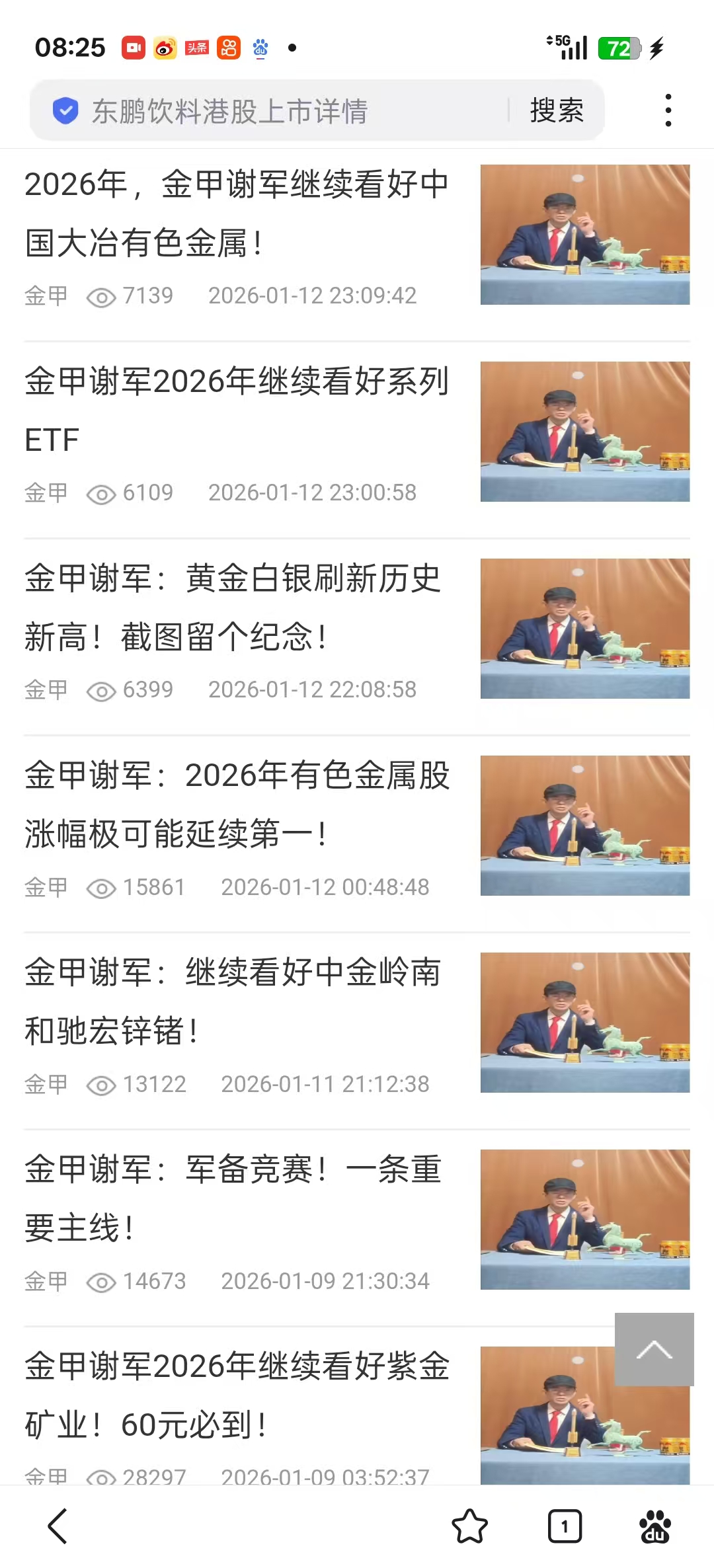This screenshot has width=714, height=1568.
Task: Jump back to top of page
Action: (x=654, y=1349)
